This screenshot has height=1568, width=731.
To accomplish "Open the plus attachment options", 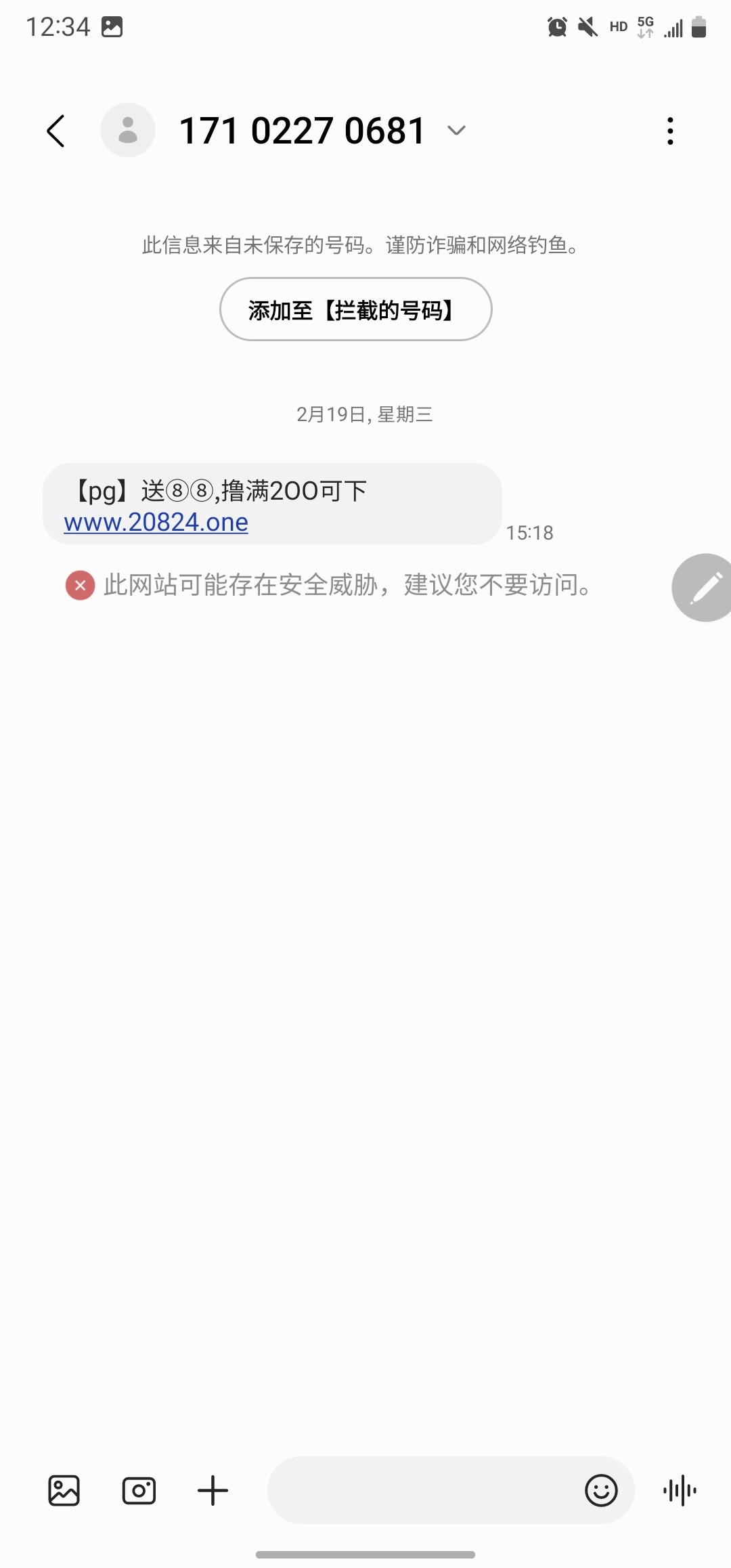I will [213, 1490].
